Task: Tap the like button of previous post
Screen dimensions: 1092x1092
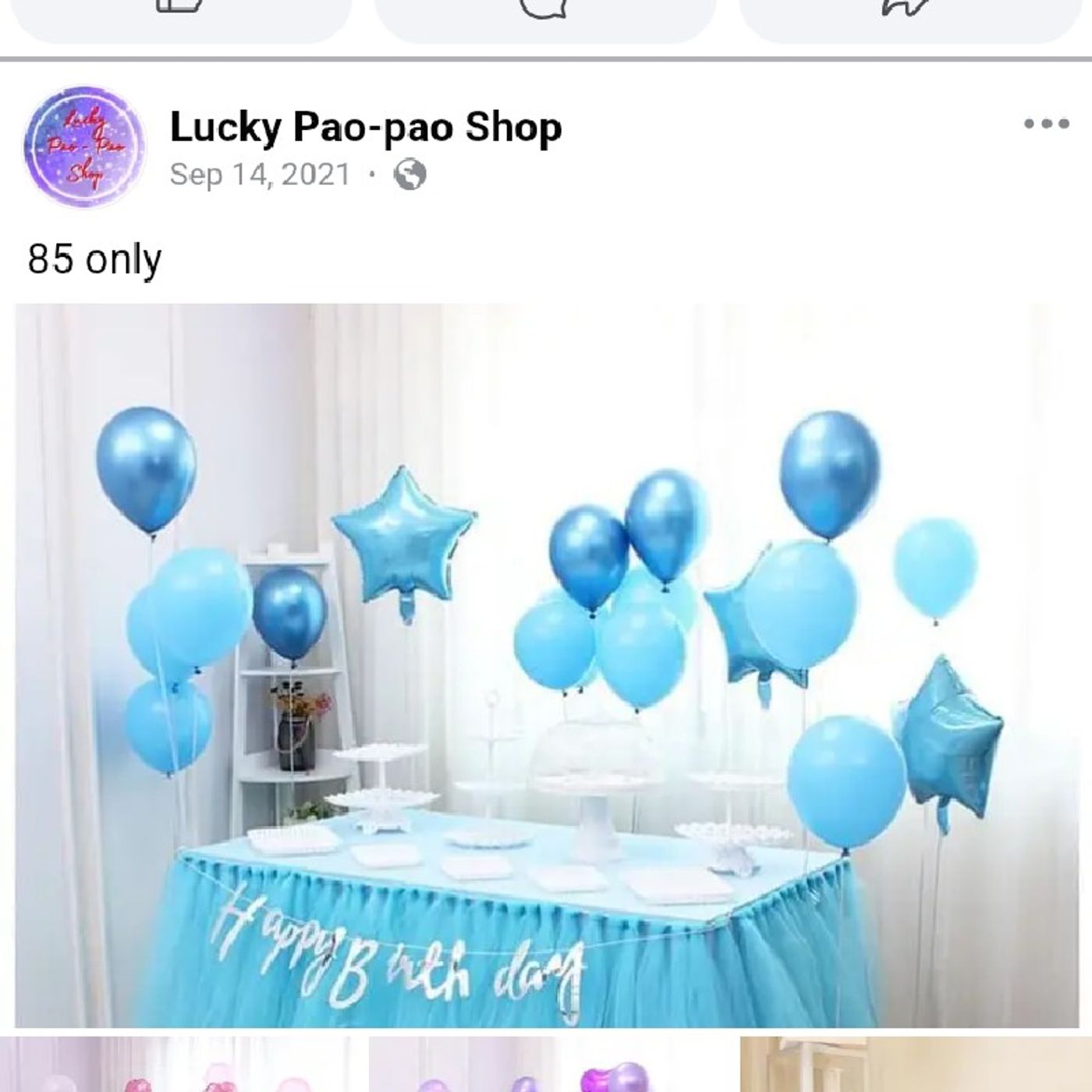Action: (x=181, y=16)
